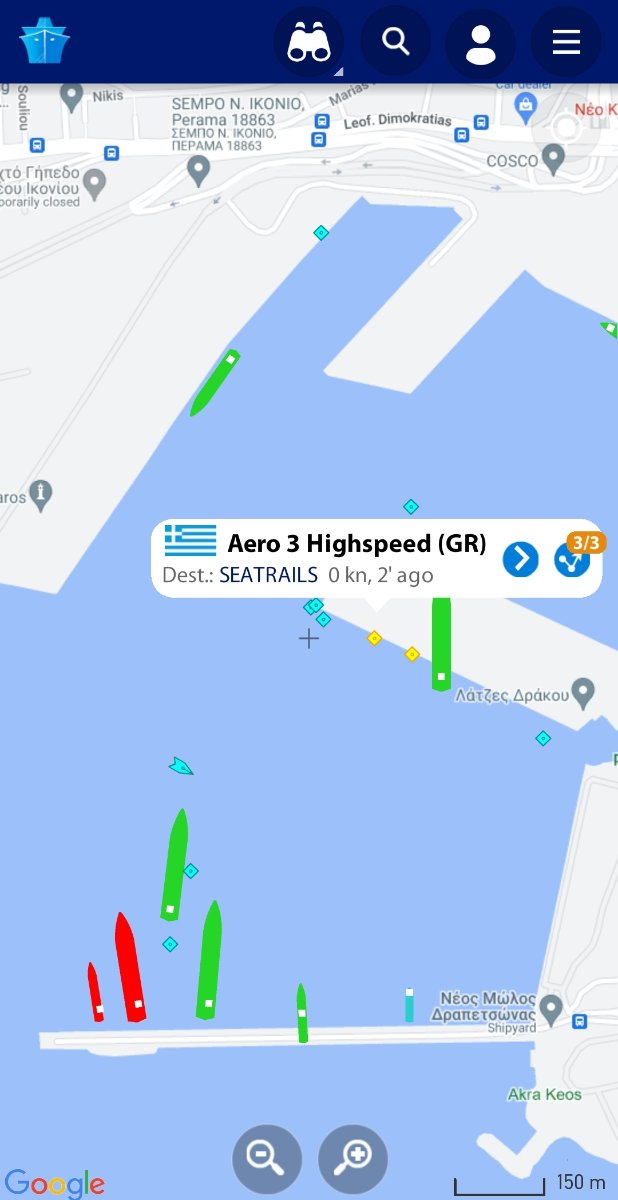Open the user account profile

[481, 43]
